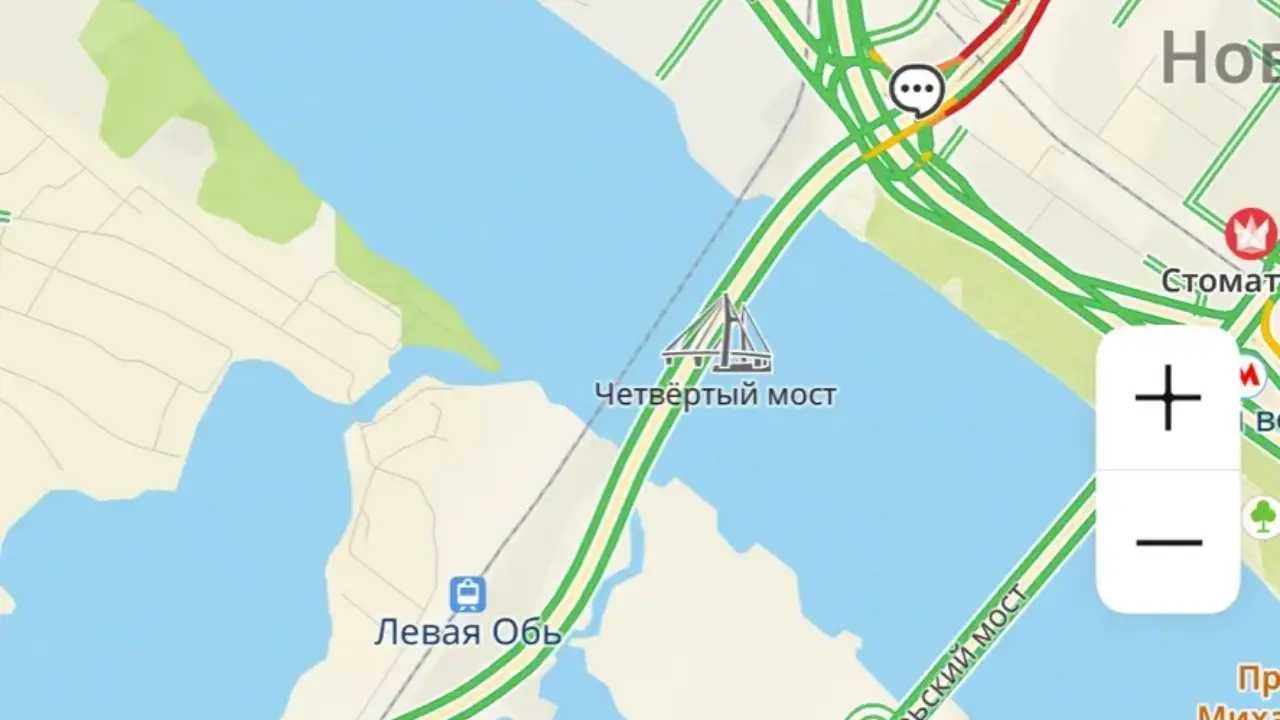Tap the red dental clinic marker

[1250, 235]
